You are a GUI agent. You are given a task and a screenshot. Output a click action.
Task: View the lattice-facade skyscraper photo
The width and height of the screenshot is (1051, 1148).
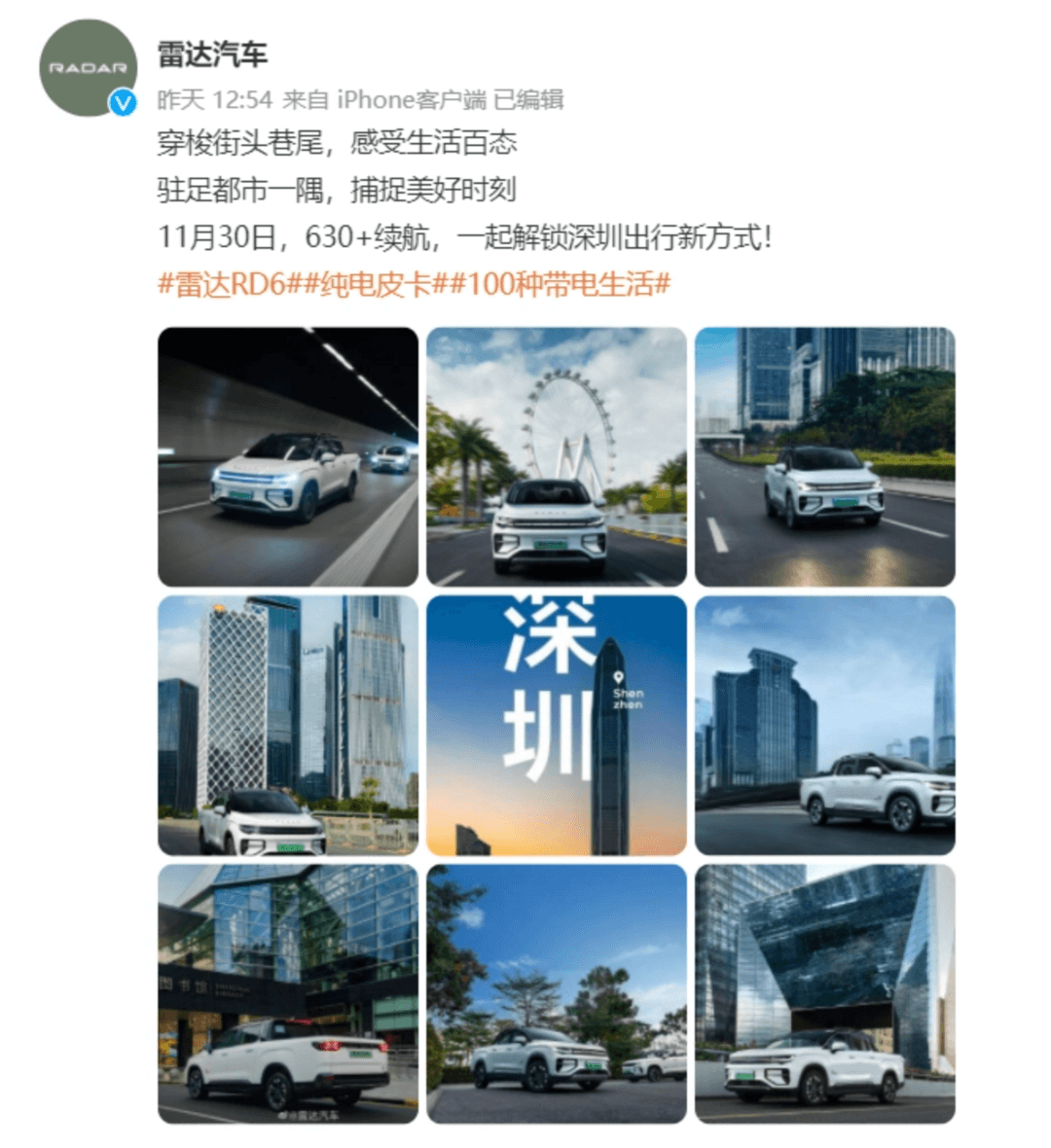coord(288,725)
